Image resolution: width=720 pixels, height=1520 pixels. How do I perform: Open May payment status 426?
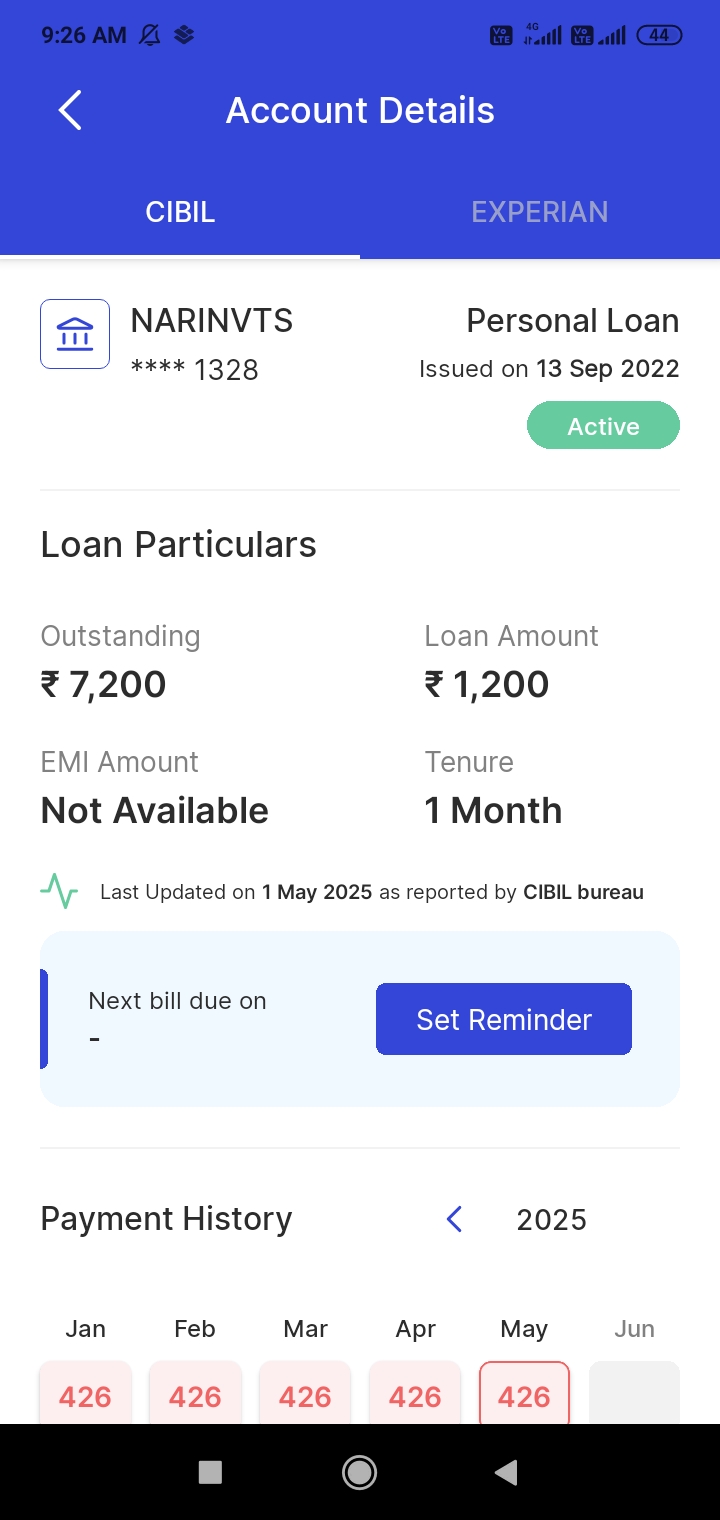[x=524, y=1394]
